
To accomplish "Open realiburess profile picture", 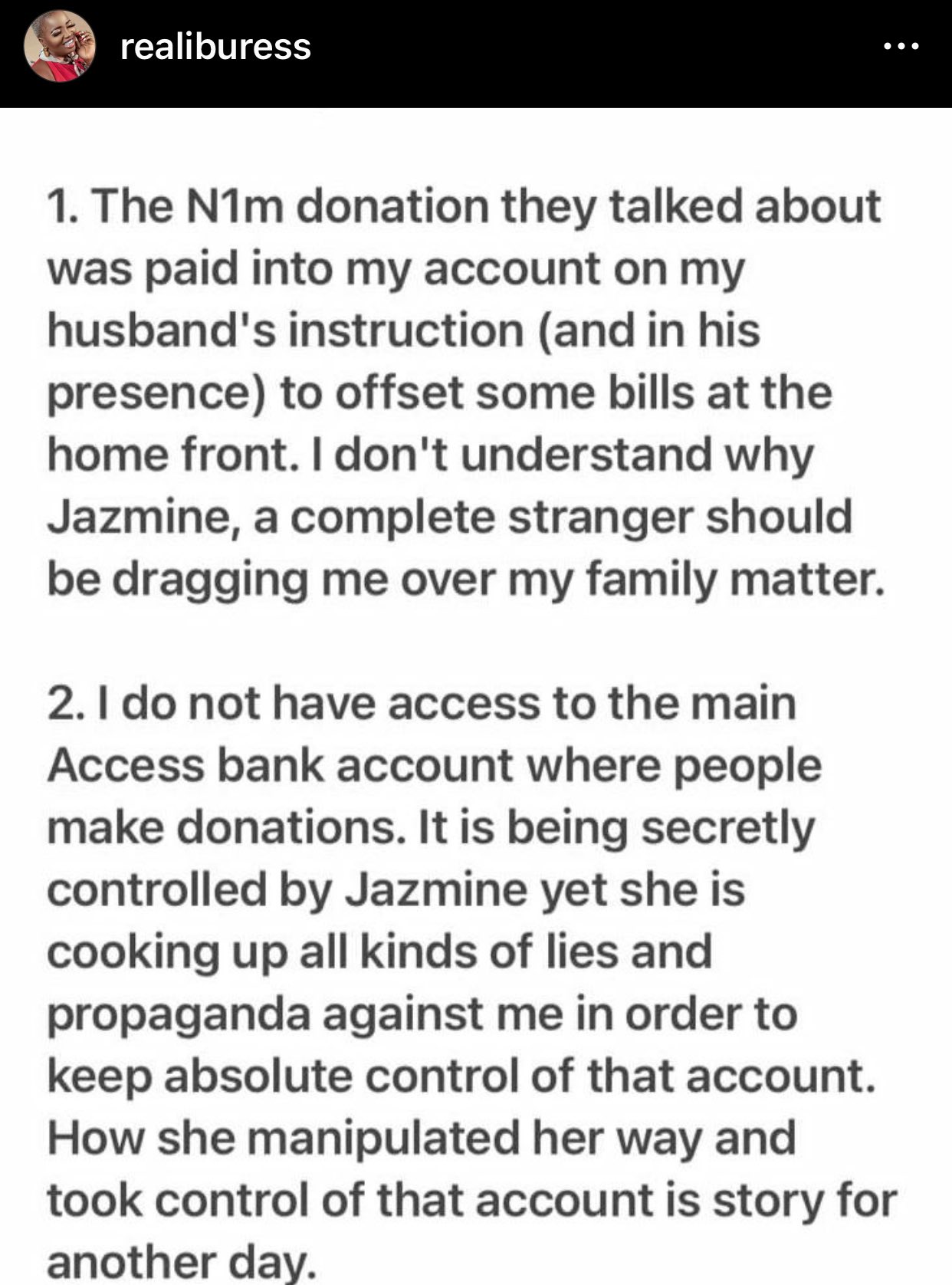I will [x=60, y=46].
